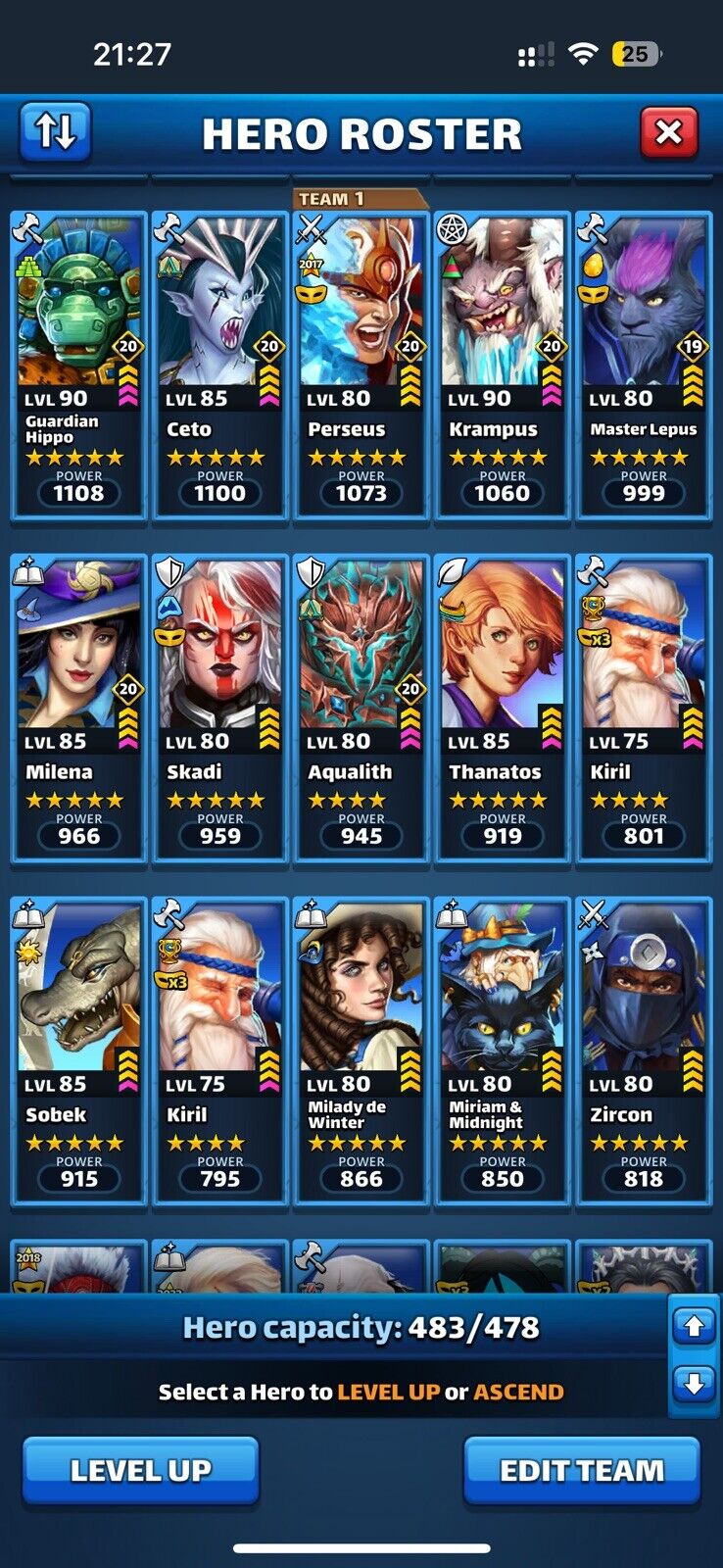Open the hero sort options

pos(55,132)
